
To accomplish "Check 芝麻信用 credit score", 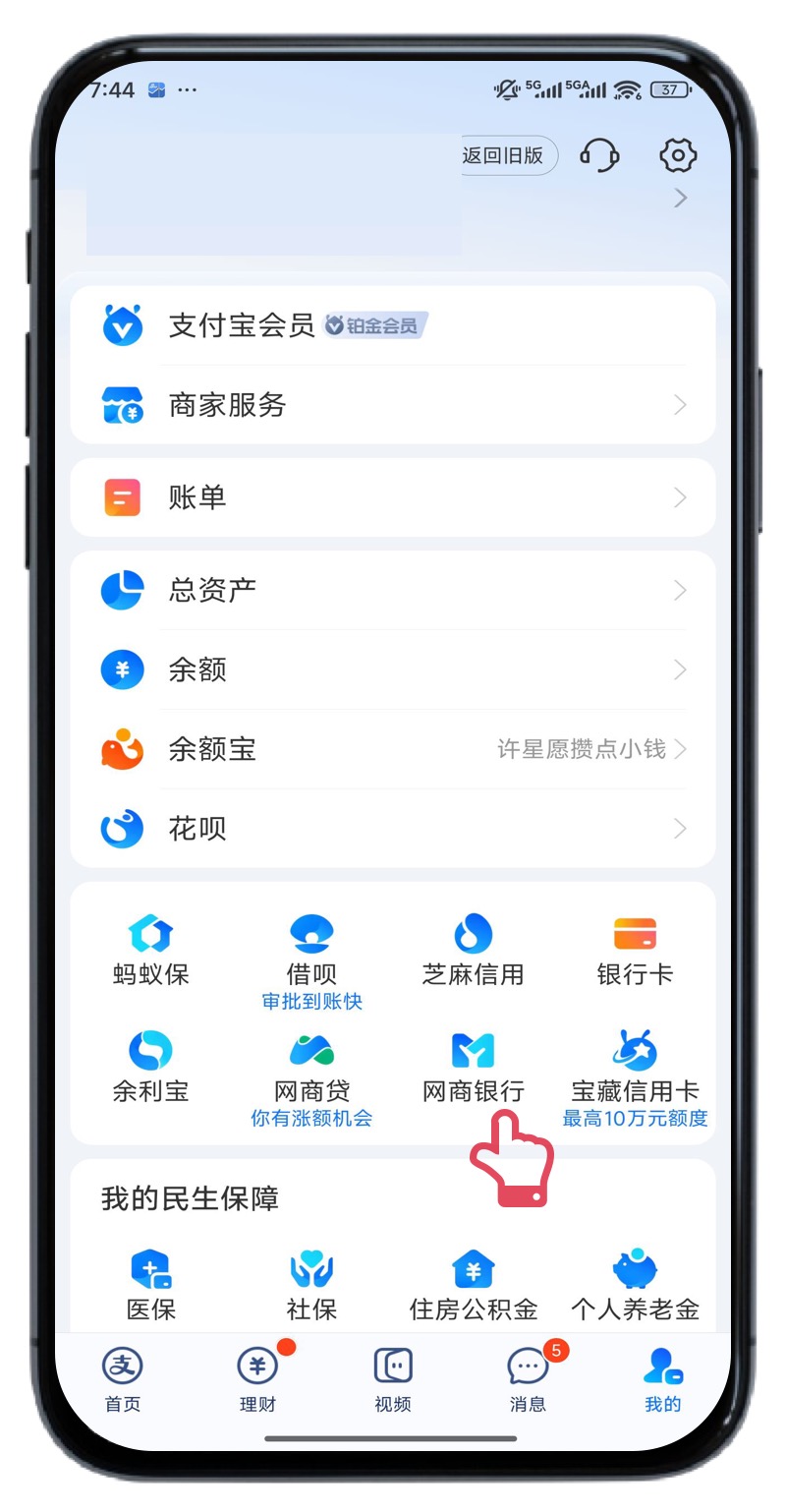I will pyautogui.click(x=473, y=950).
